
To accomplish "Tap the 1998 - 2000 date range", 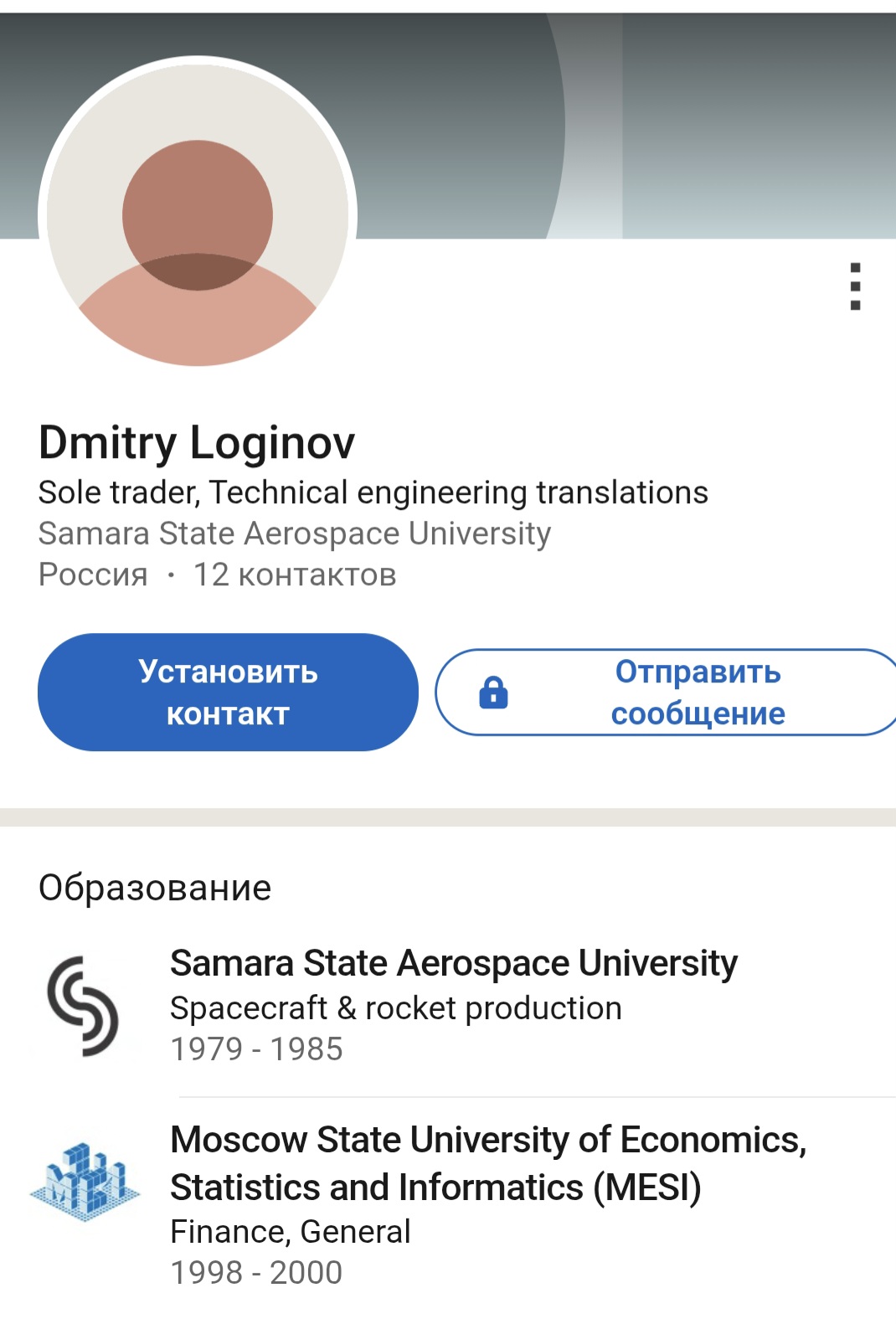I will (255, 1271).
